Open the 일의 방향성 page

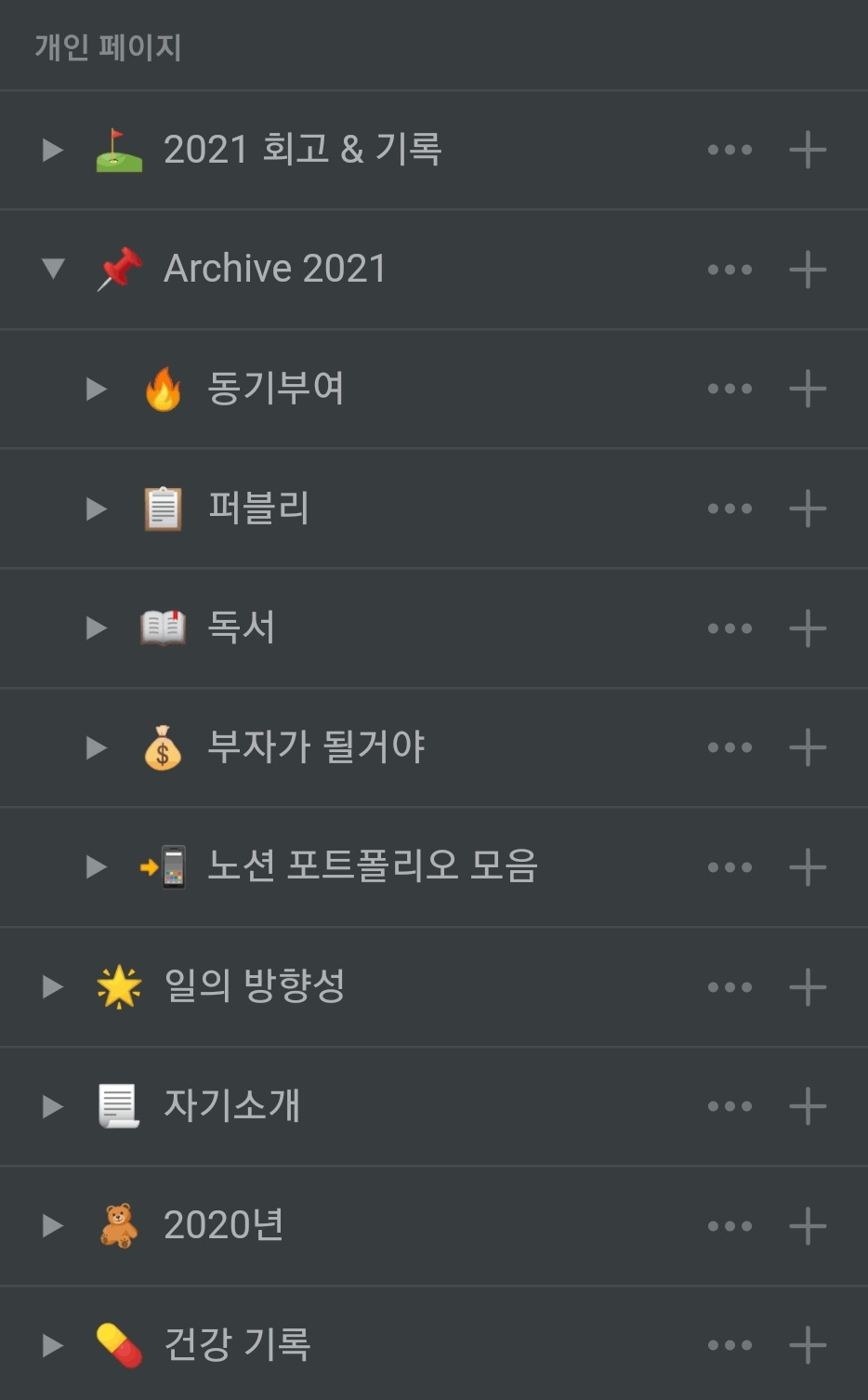(254, 986)
